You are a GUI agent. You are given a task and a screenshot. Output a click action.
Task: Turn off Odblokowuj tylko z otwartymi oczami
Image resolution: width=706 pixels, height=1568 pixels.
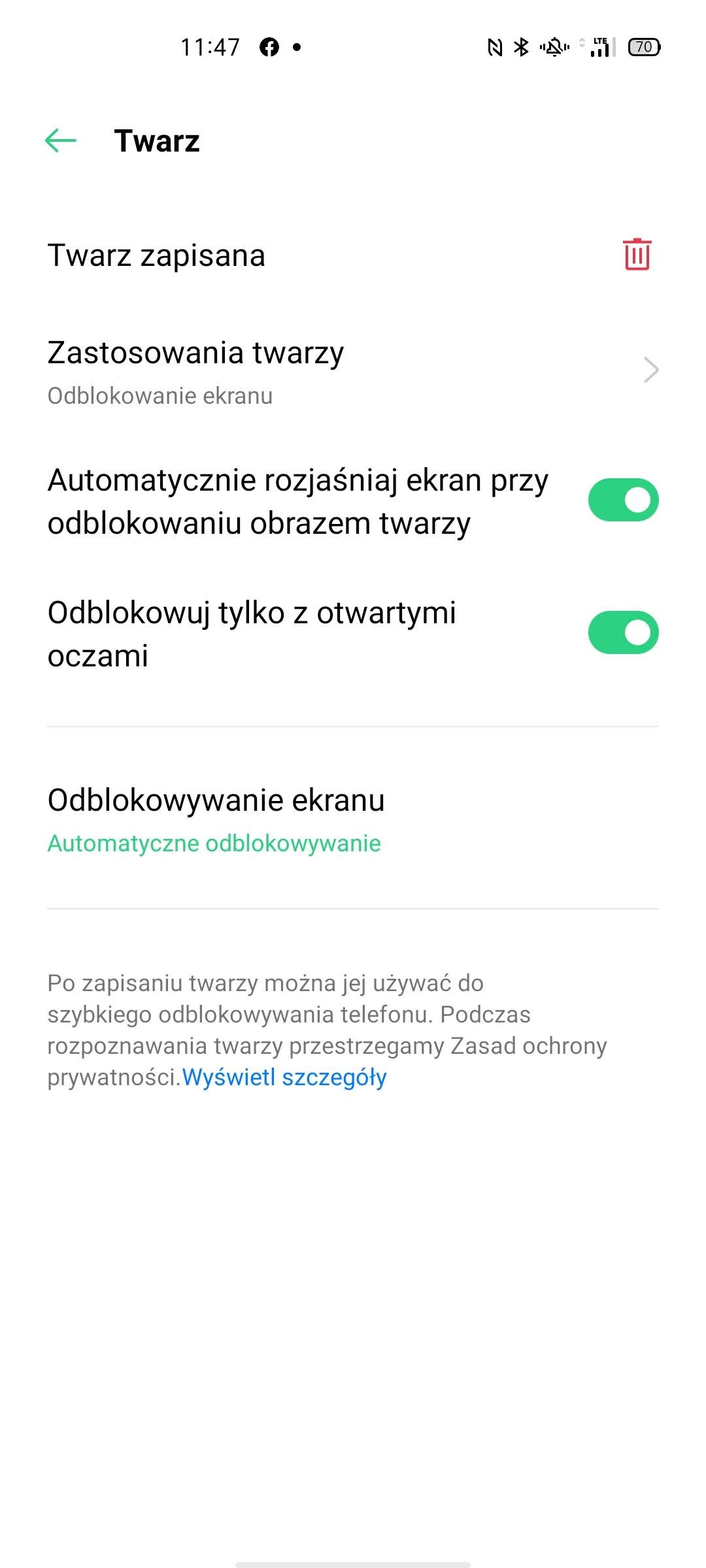623,632
